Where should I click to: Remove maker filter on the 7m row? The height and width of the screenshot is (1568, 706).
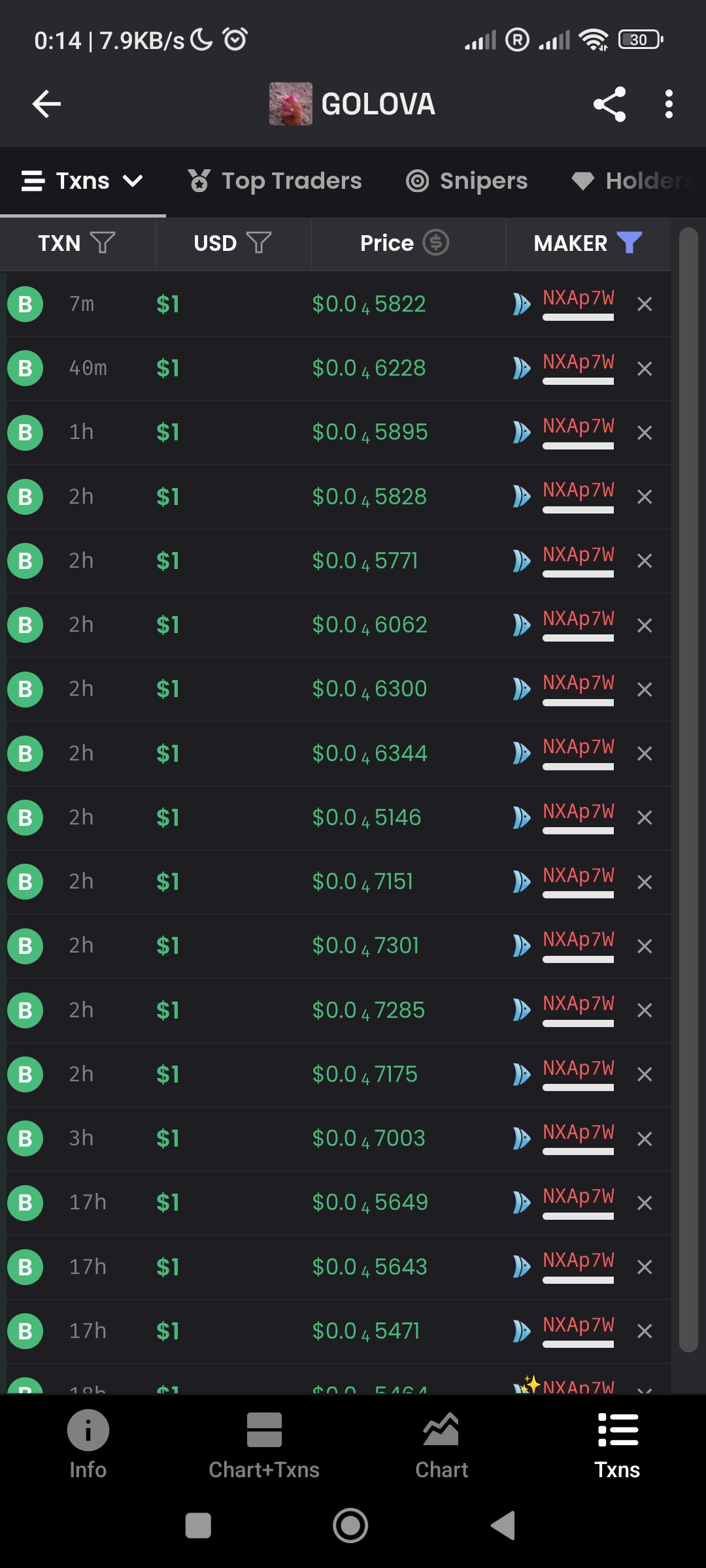pos(645,304)
